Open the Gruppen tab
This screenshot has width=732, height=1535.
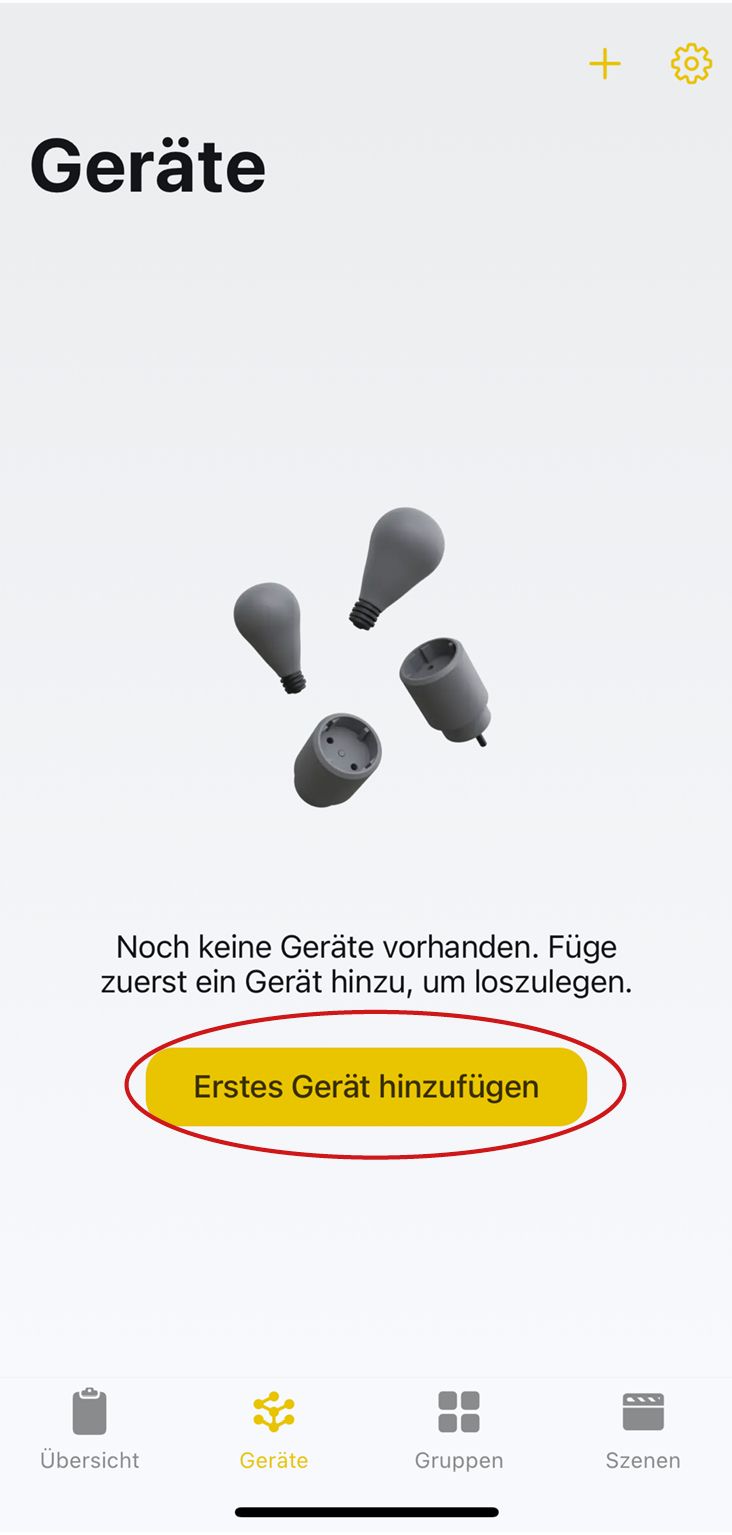coord(459,1429)
